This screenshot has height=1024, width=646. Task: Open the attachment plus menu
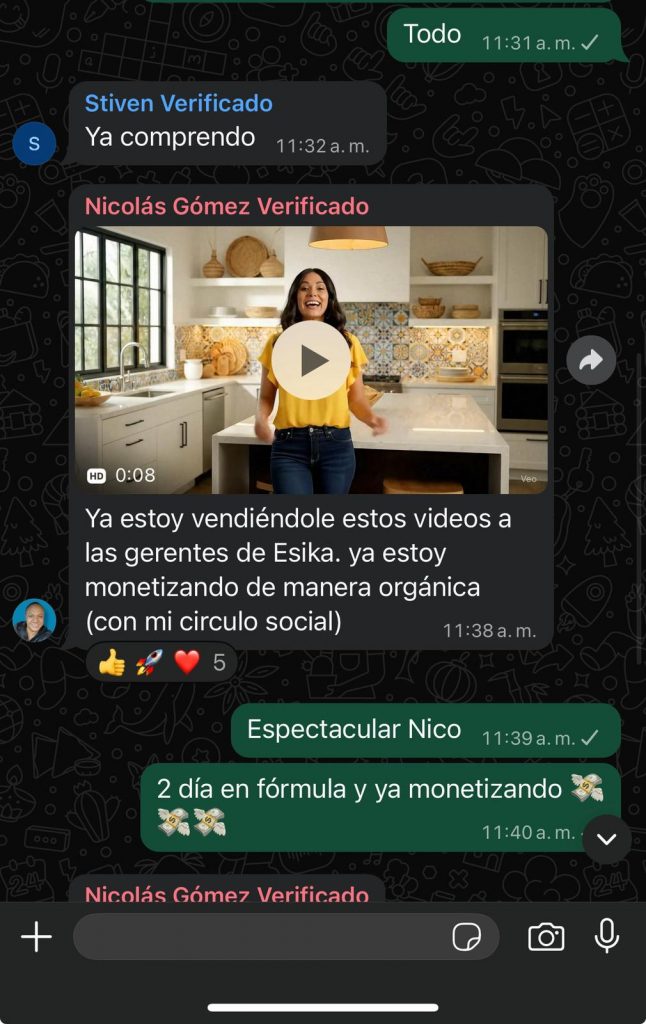[36, 937]
